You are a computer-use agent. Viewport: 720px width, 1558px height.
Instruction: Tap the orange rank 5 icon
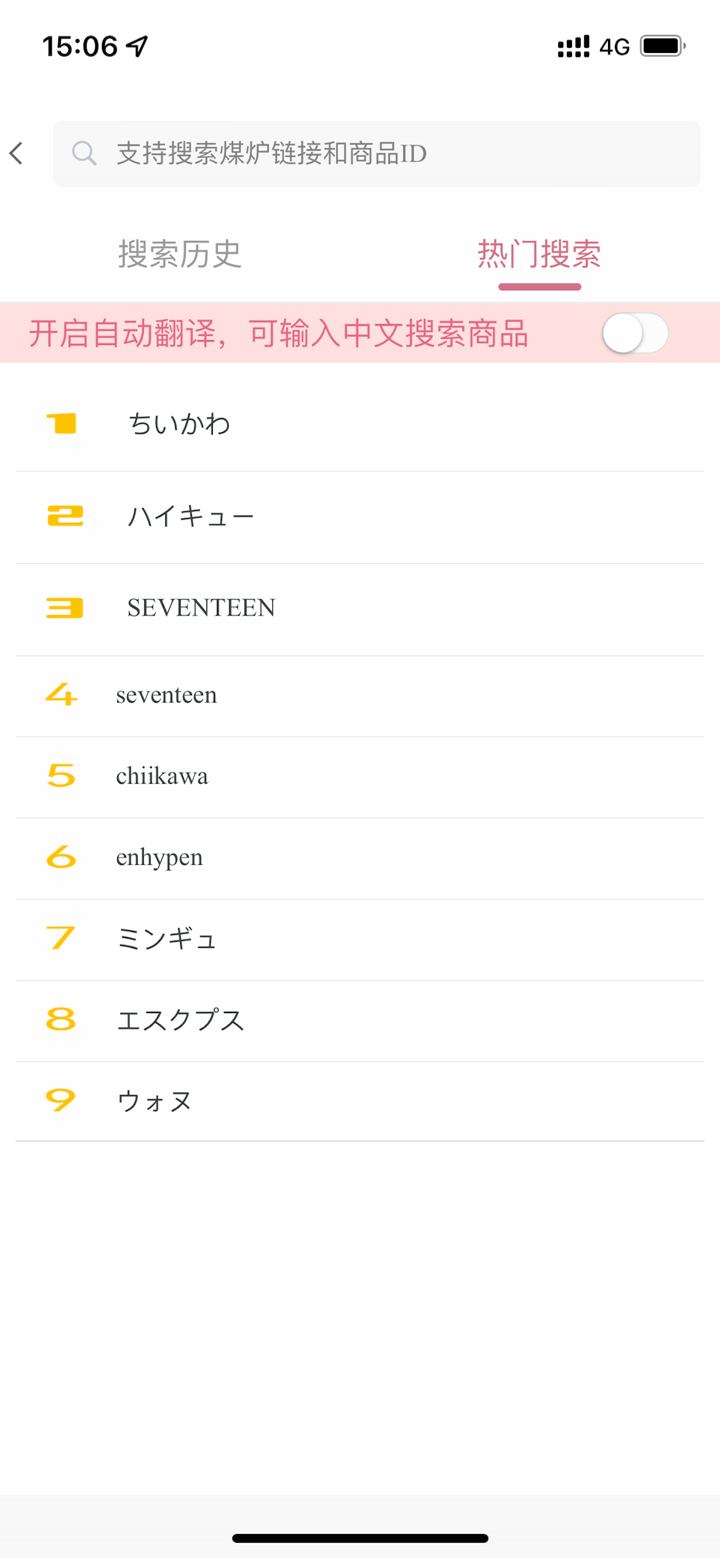click(60, 776)
